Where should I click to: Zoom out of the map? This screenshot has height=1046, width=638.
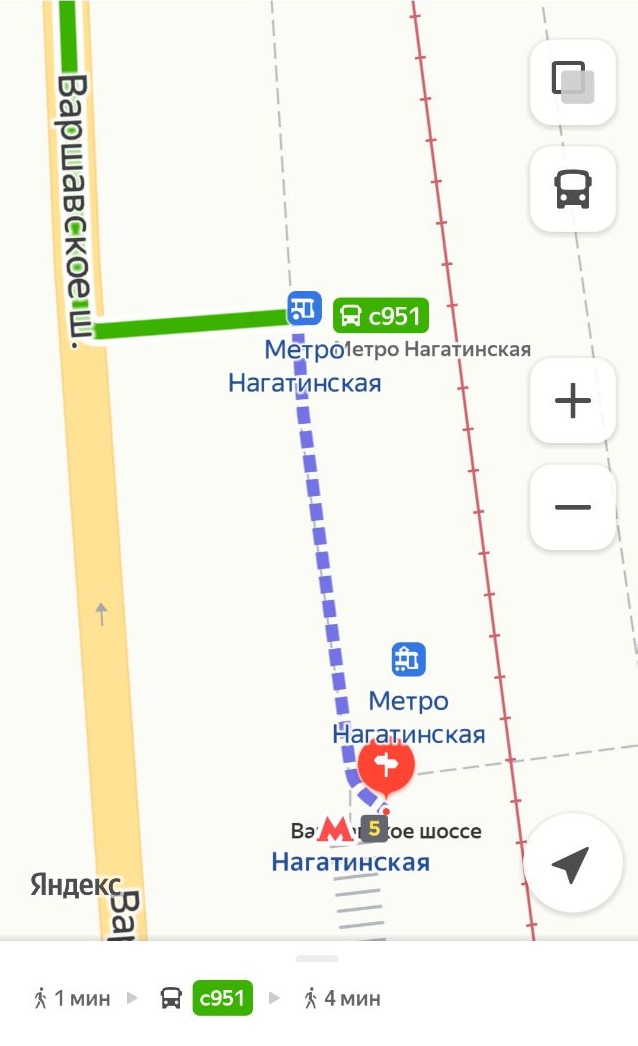[x=573, y=507]
